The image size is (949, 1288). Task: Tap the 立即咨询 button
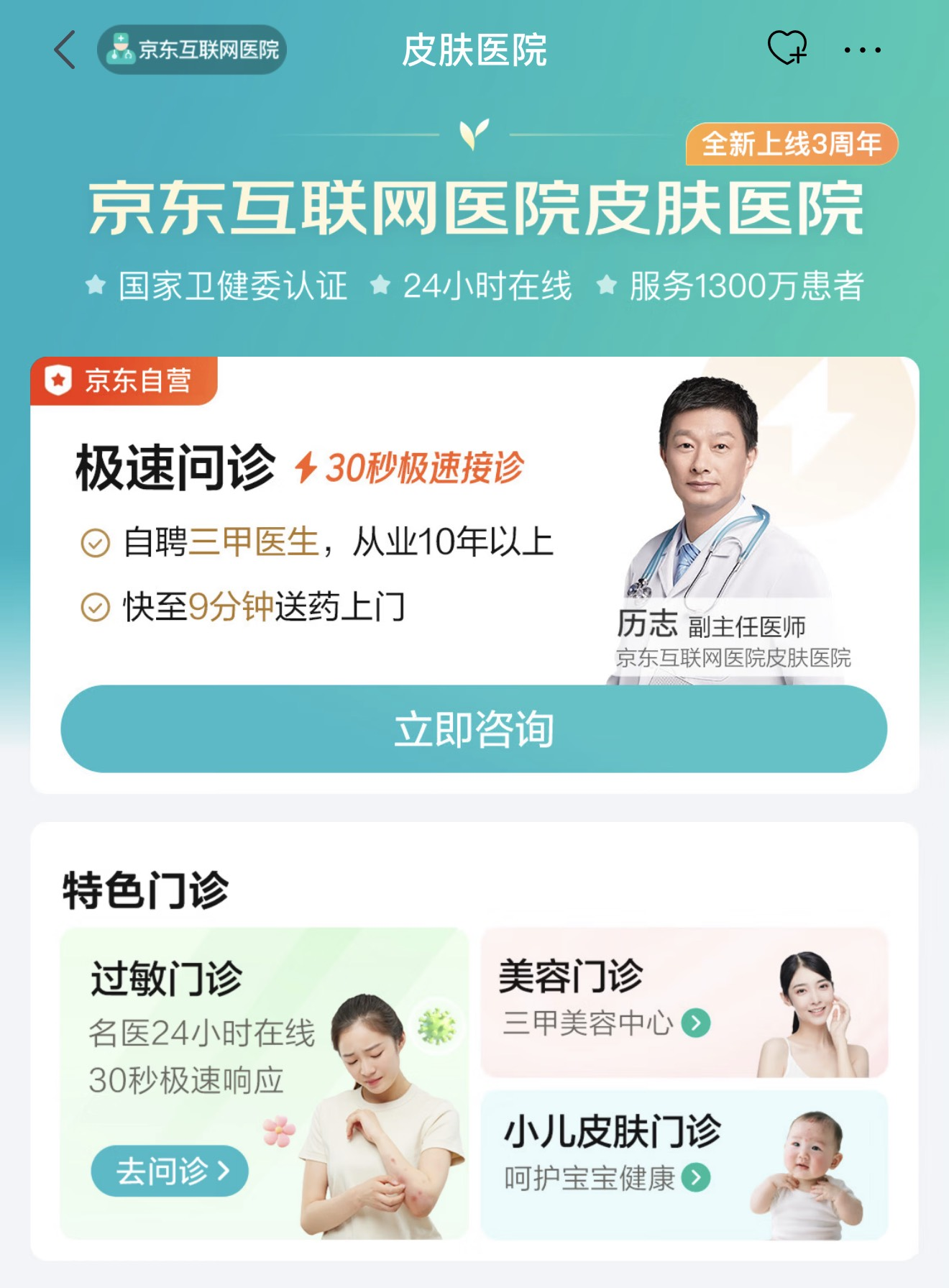click(x=474, y=729)
